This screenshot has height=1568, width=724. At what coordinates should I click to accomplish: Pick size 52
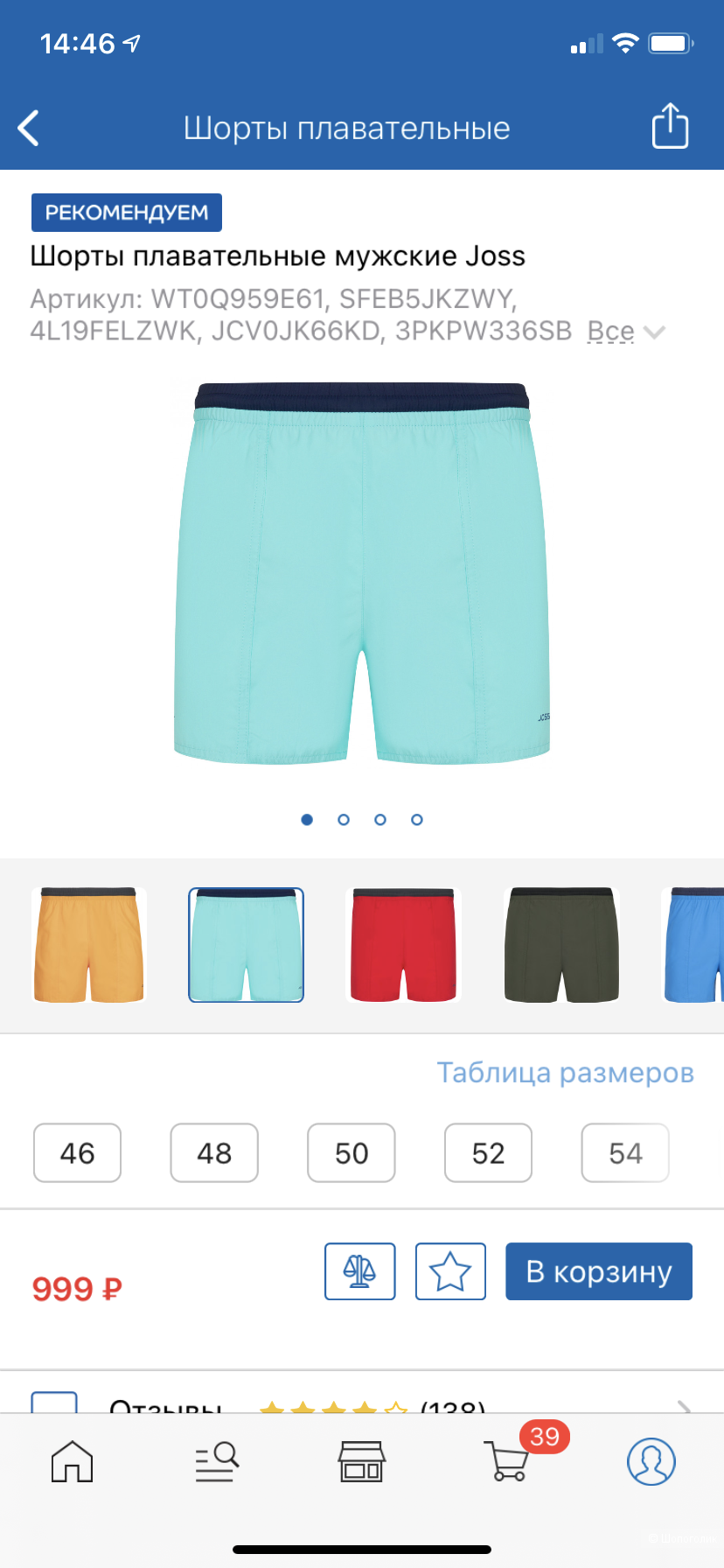click(488, 1153)
